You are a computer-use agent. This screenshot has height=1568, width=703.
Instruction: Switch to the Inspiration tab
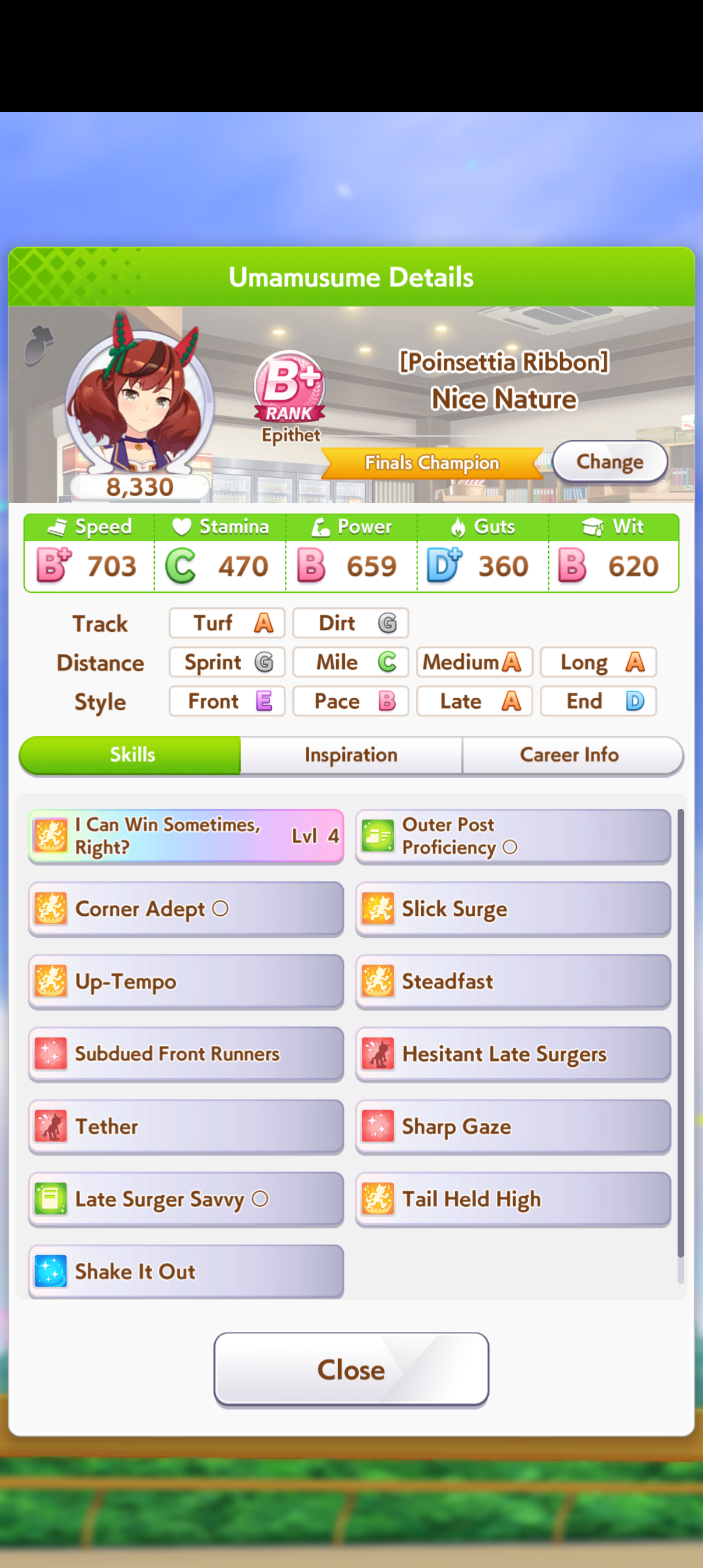click(351, 755)
